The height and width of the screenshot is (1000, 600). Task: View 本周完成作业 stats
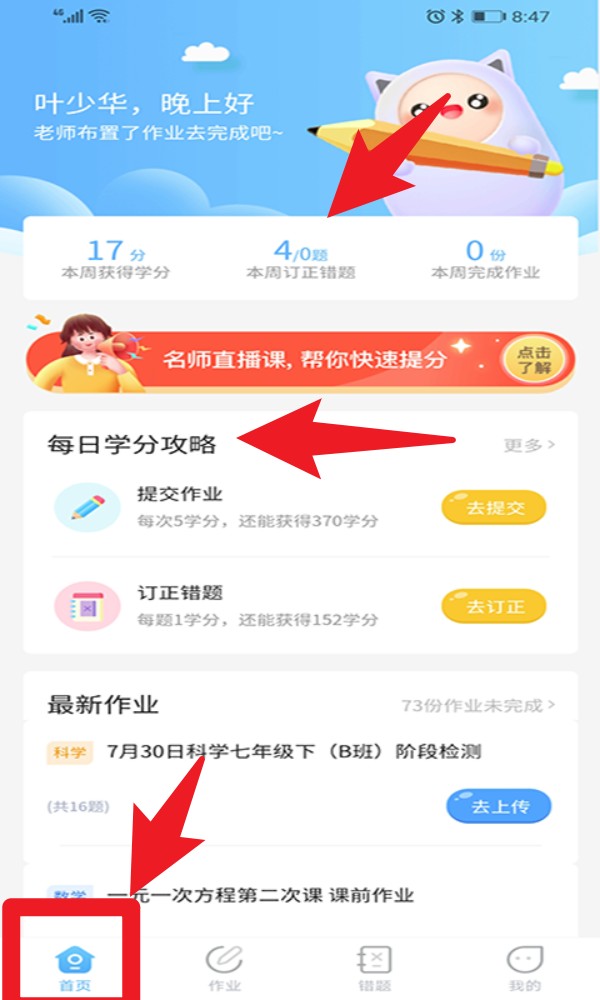pyautogui.click(x=485, y=258)
